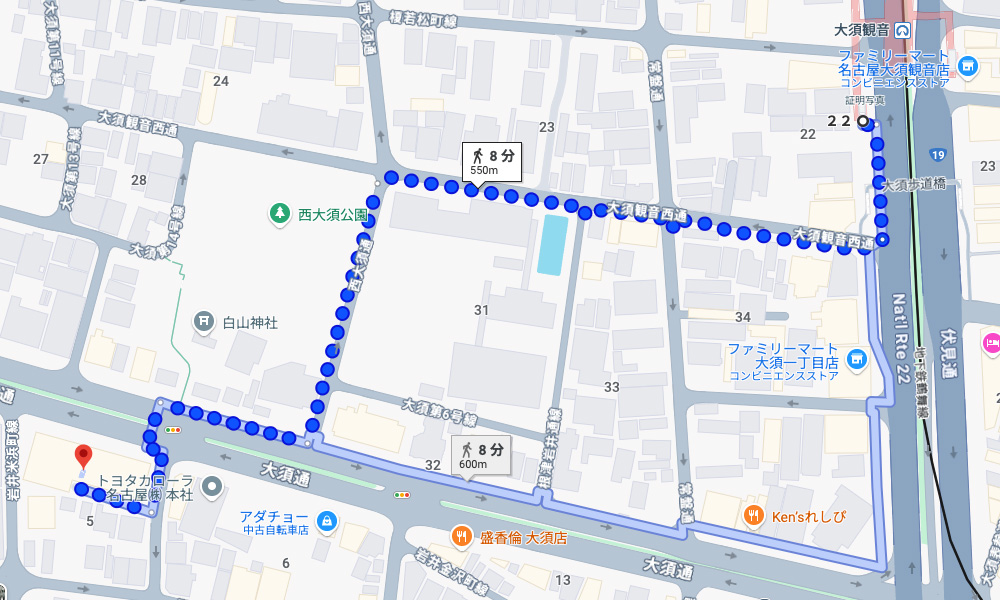This screenshot has height=600, width=1000.
Task: Open 白山神社 shrine marker
Action: pyautogui.click(x=204, y=322)
